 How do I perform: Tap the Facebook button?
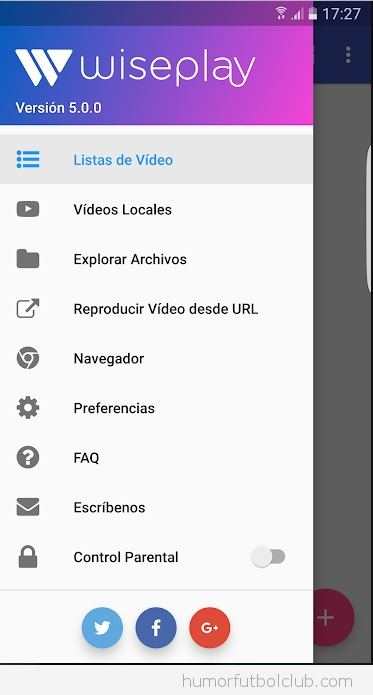click(x=156, y=628)
